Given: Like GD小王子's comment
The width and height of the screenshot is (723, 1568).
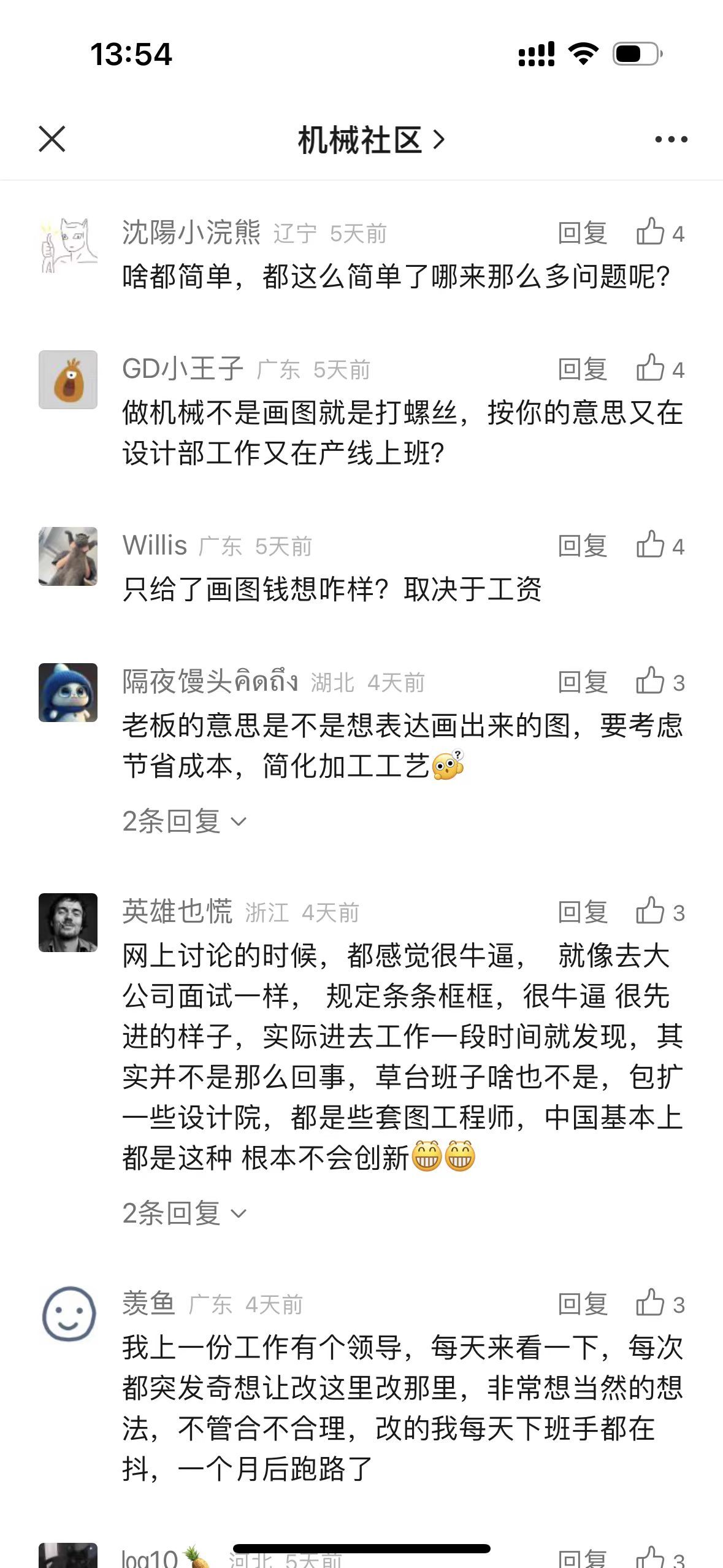Looking at the screenshot, I should coord(659,369).
